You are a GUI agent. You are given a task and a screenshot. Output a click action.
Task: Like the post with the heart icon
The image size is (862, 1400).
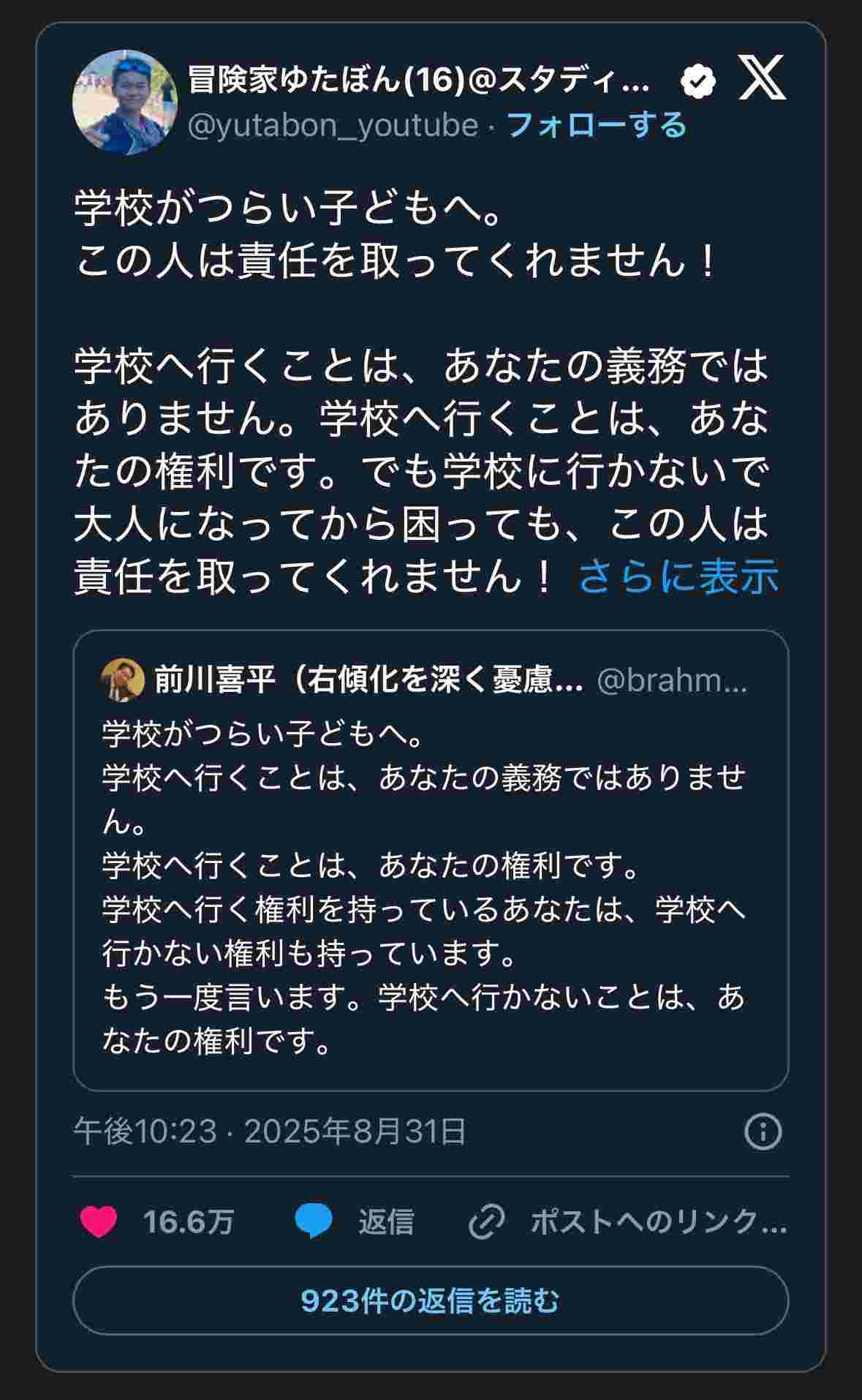point(99,1222)
